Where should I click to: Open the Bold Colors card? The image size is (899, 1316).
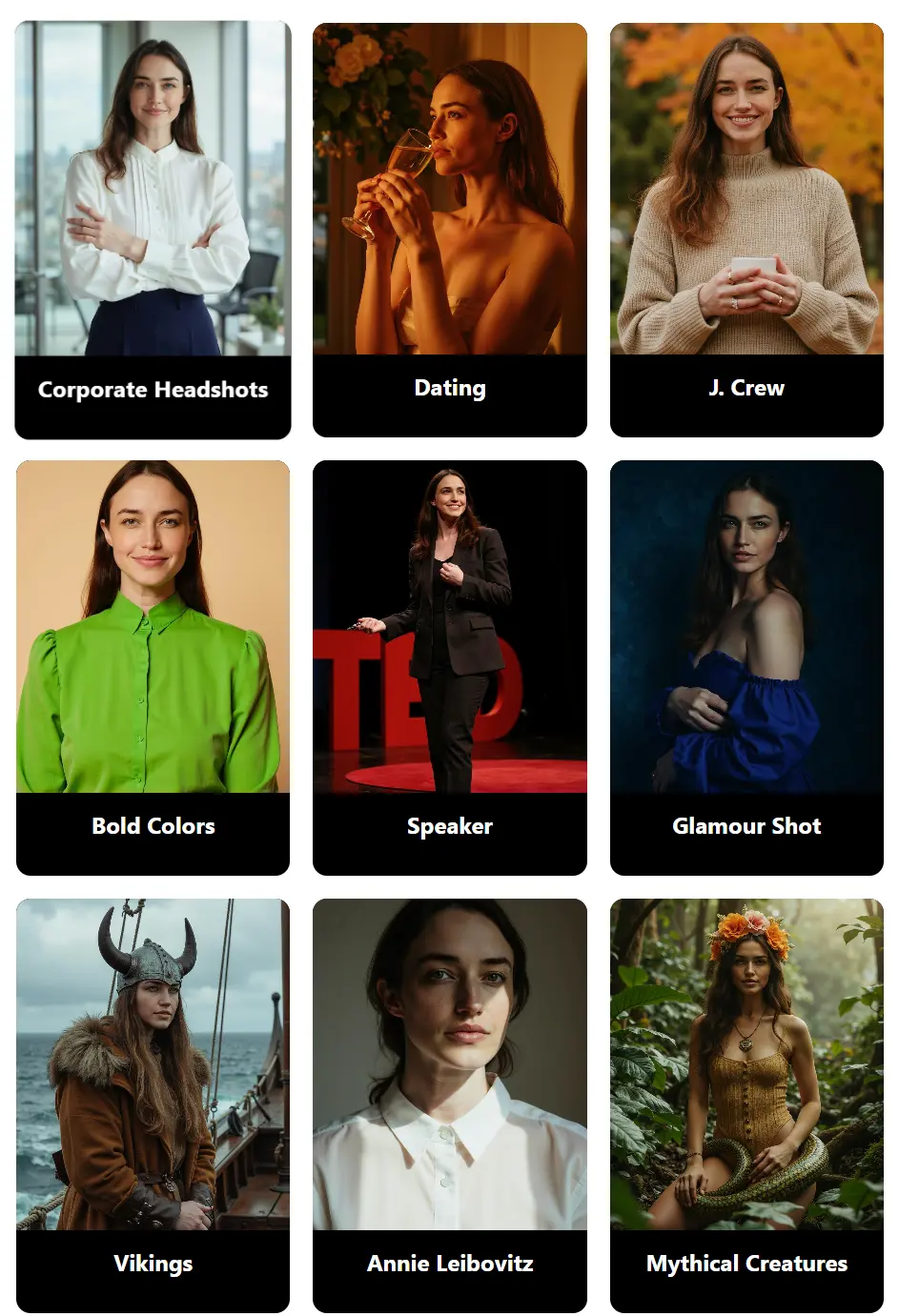click(153, 667)
